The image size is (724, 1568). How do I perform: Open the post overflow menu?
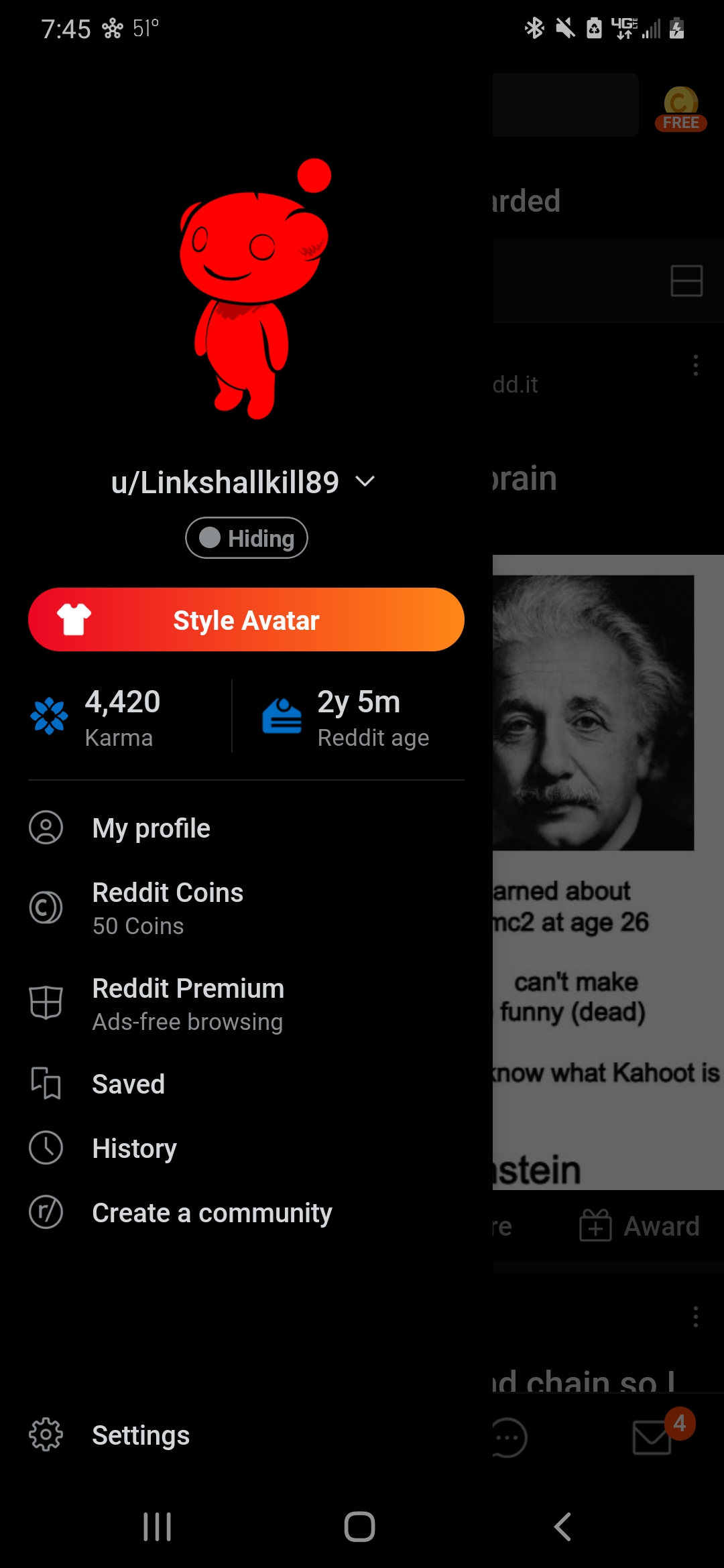694,366
